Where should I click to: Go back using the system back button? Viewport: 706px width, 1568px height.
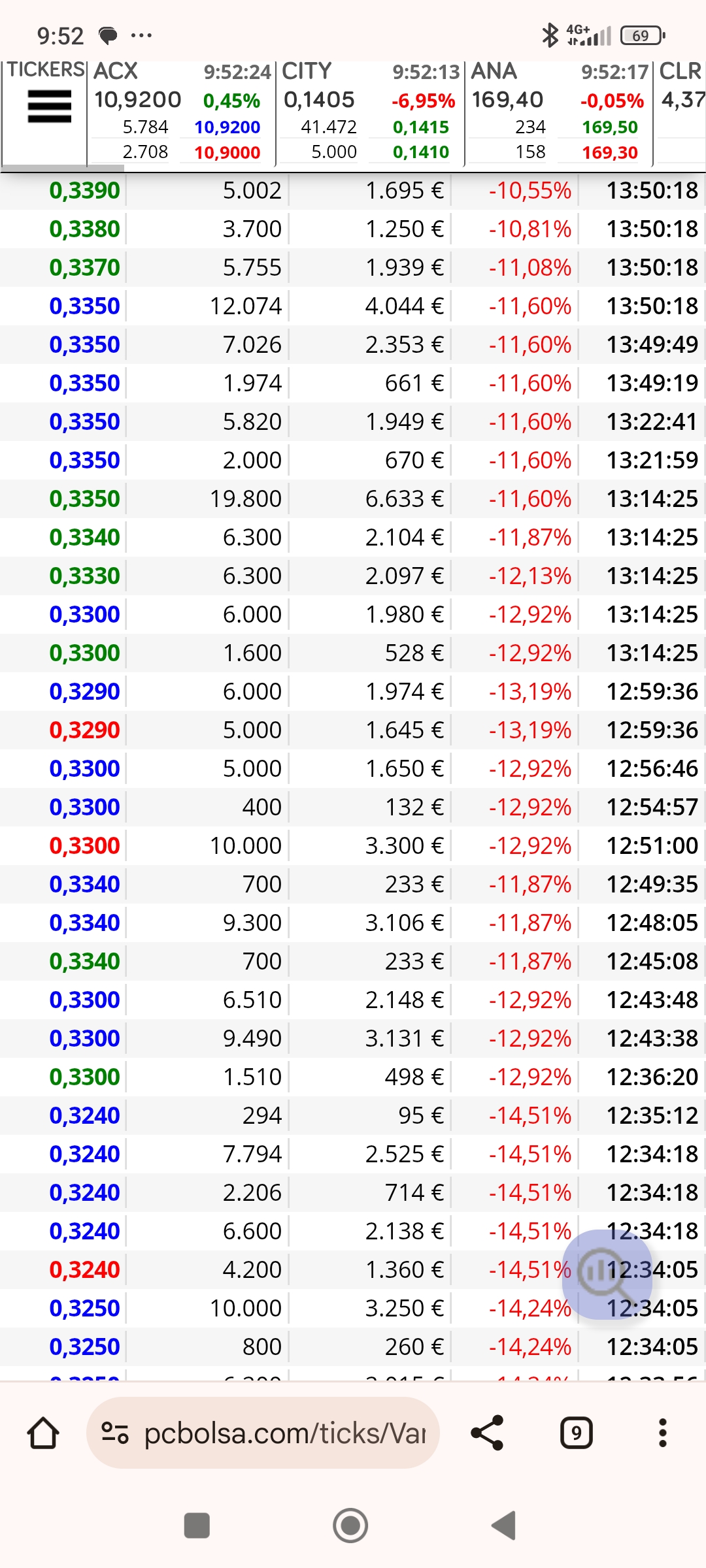[x=505, y=1526]
